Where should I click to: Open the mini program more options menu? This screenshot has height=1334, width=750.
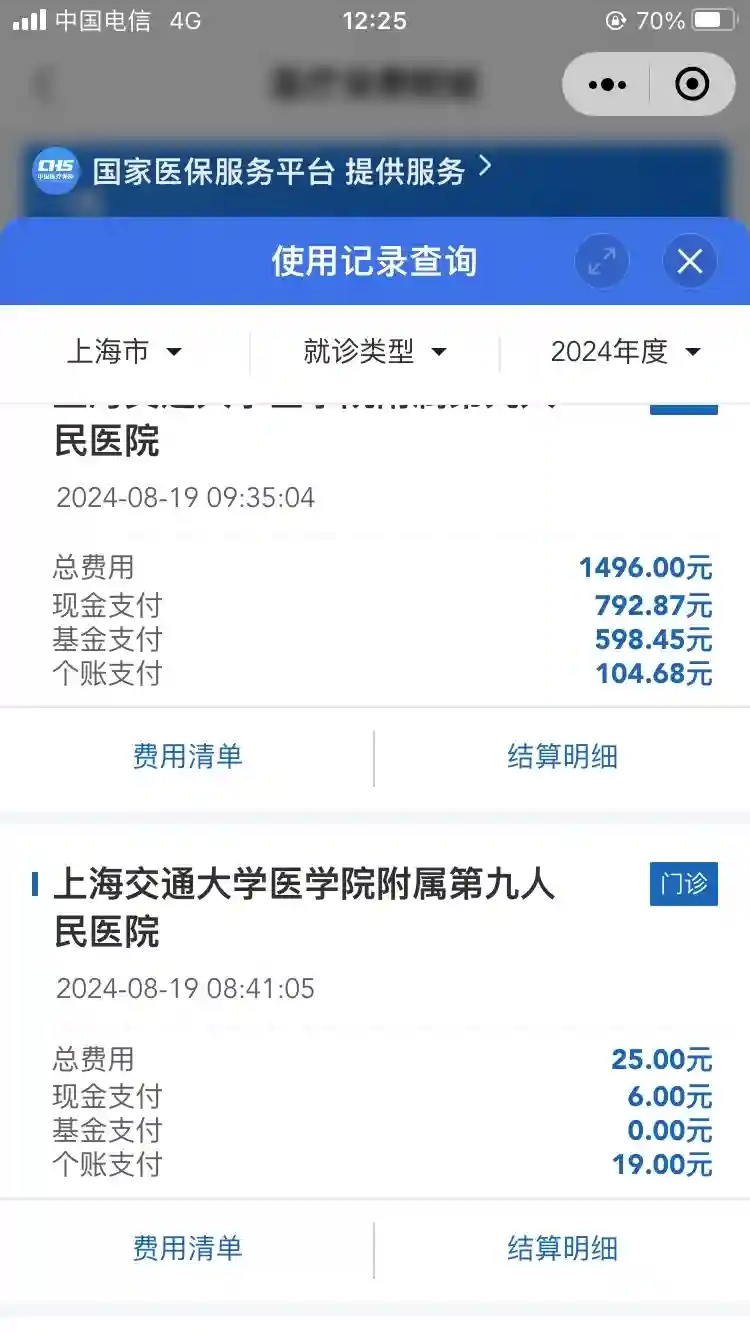607,85
